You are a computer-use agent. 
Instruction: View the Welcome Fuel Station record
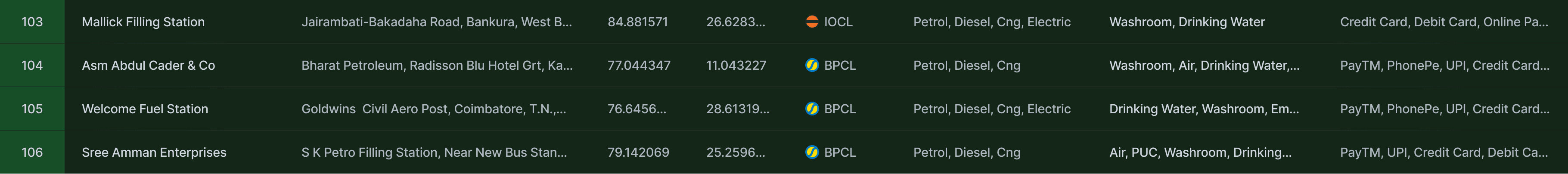(145, 109)
